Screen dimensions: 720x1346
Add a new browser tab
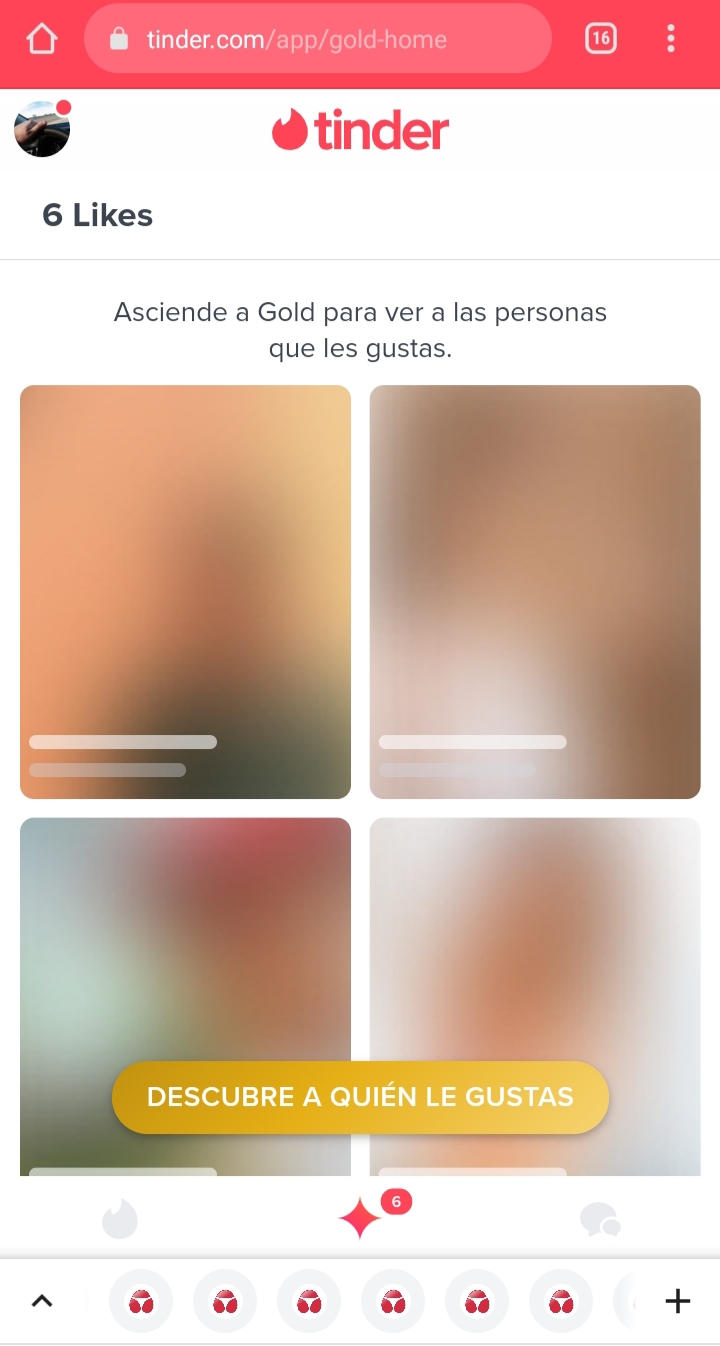[x=678, y=1301]
